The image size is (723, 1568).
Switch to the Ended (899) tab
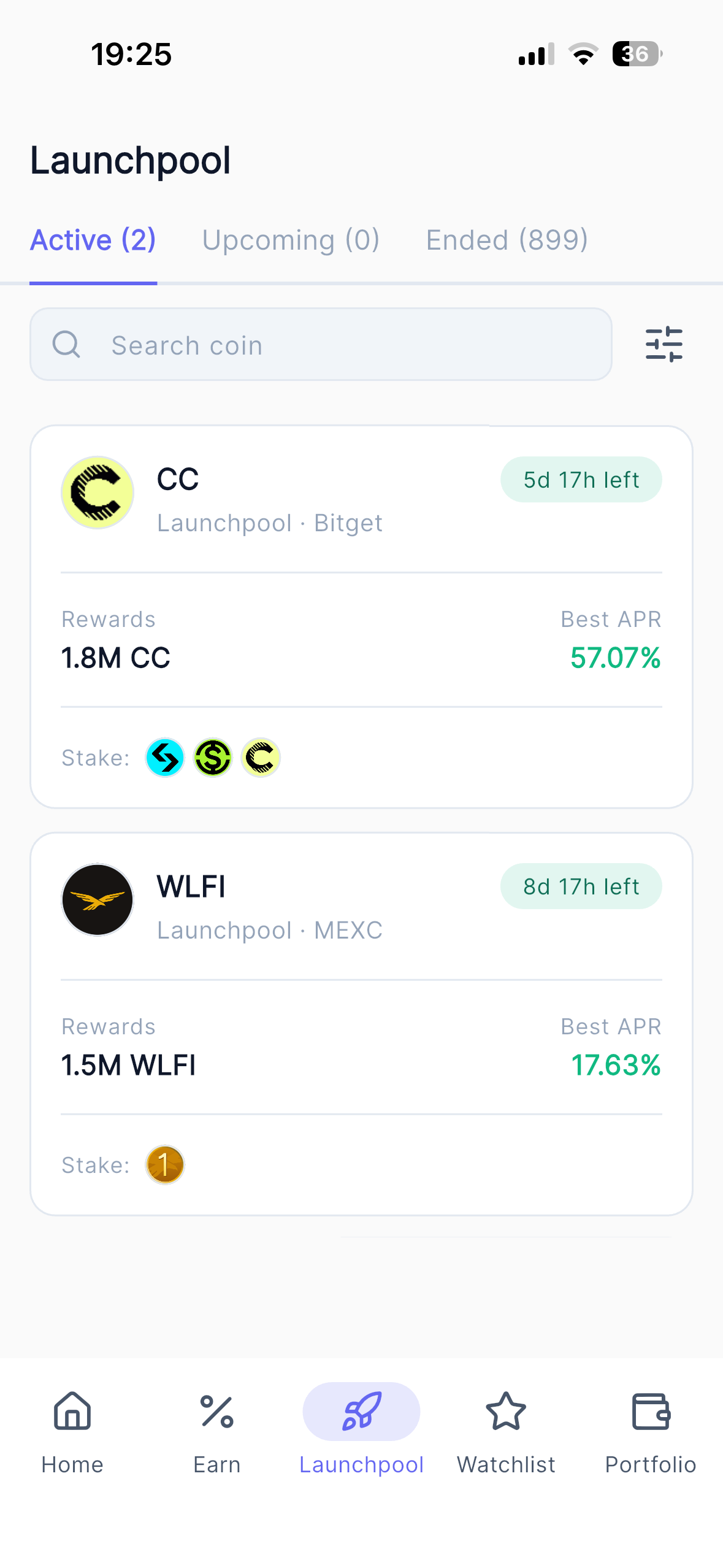coord(507,240)
